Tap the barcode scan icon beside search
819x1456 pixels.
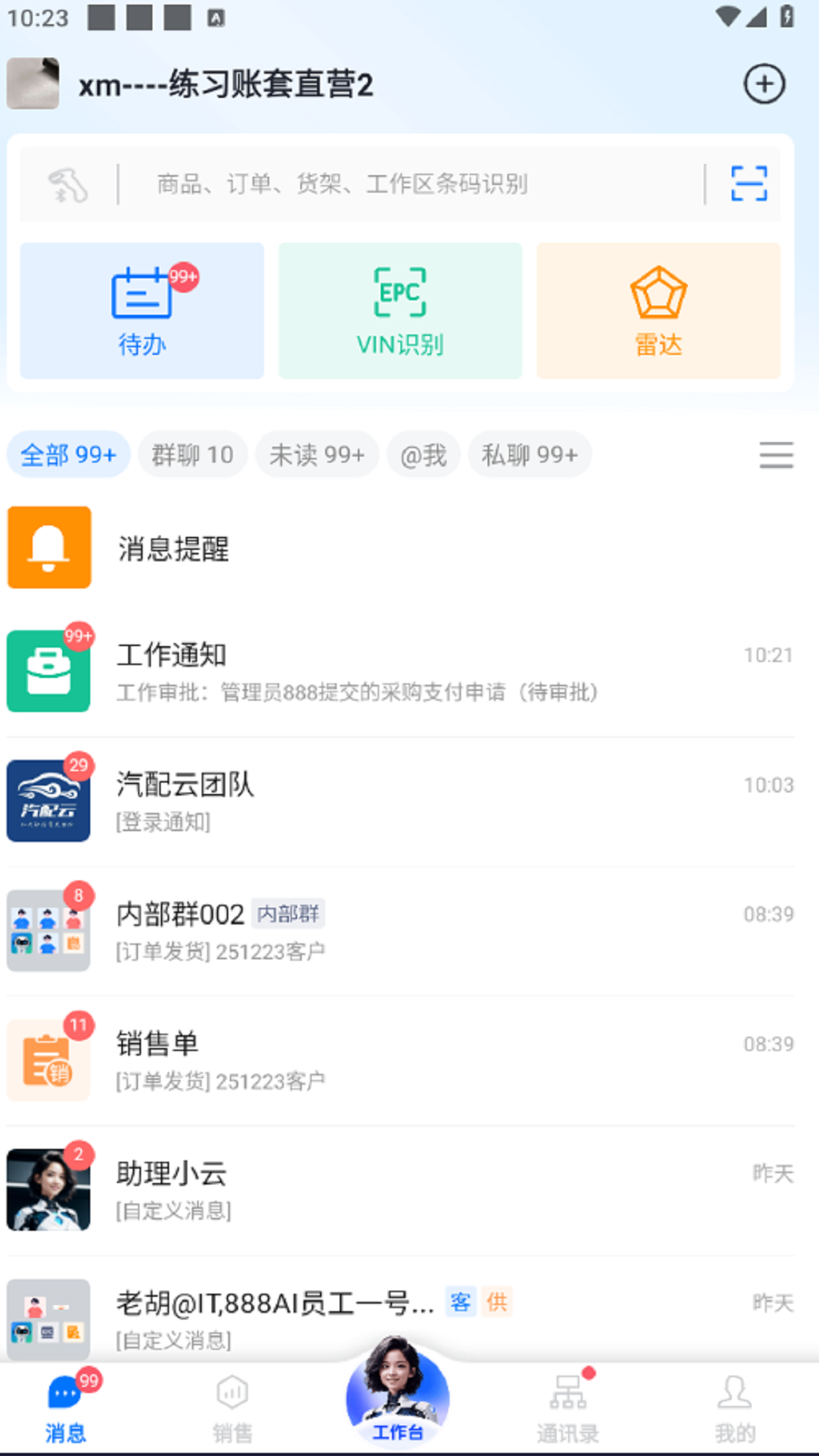click(749, 184)
